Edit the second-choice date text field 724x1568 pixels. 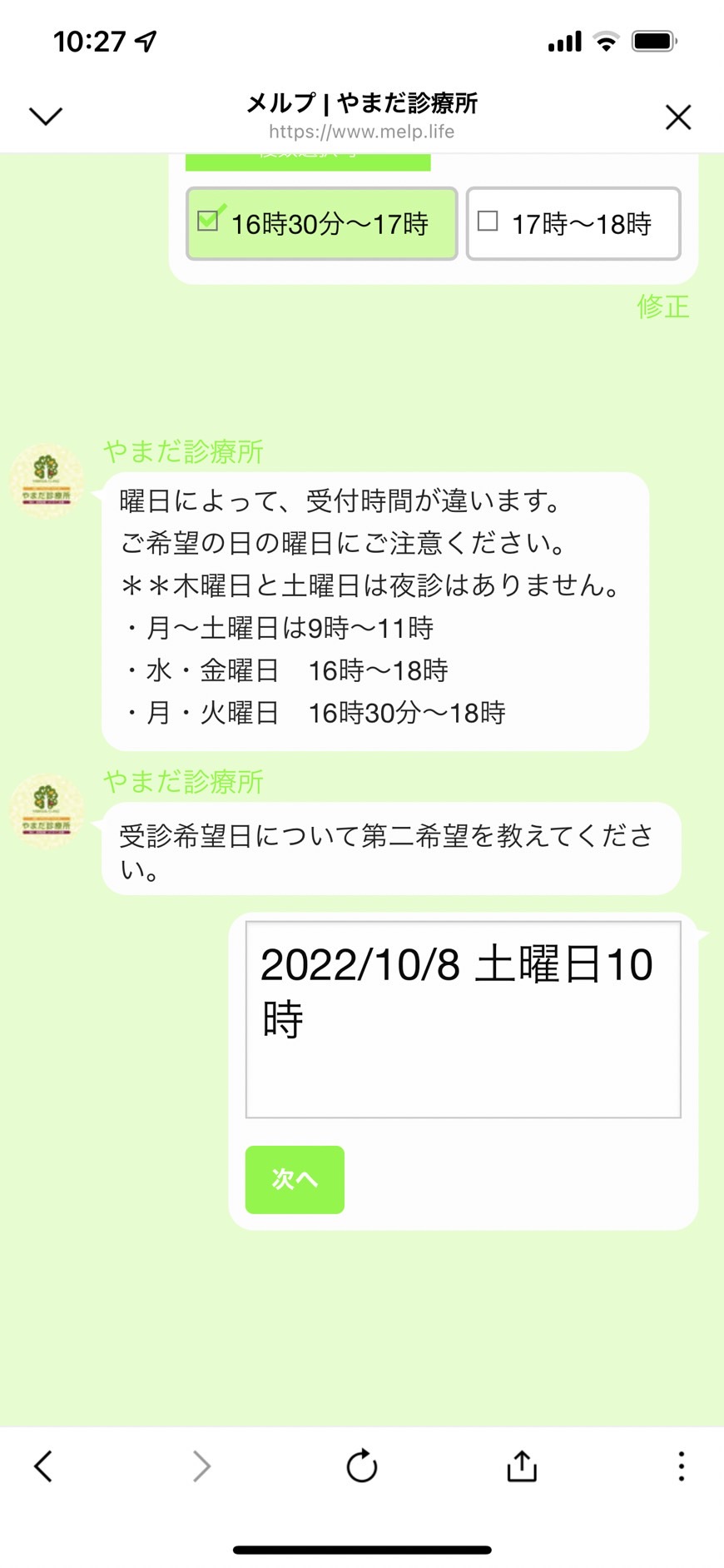[463, 1019]
